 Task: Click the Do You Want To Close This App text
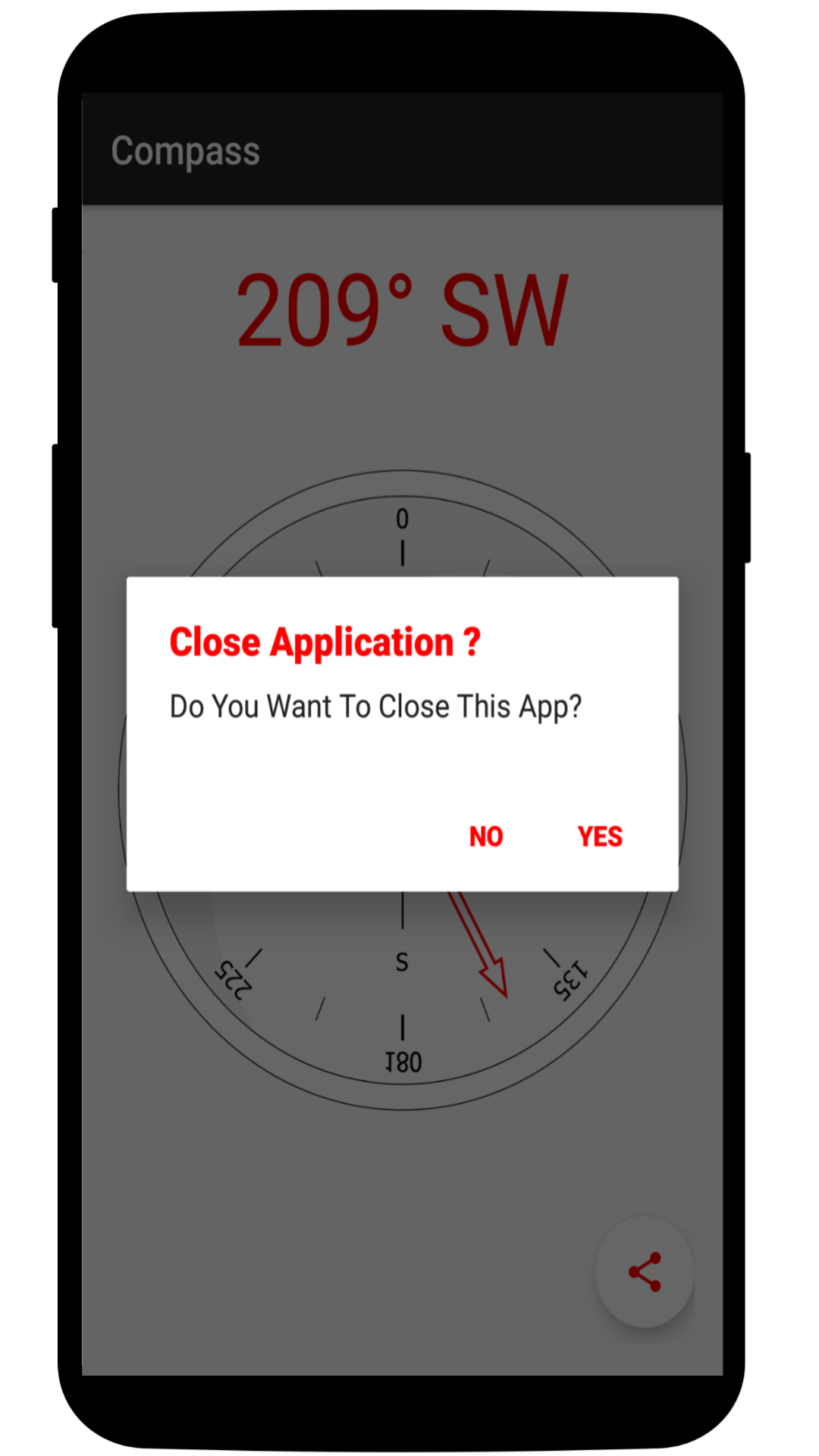point(375,705)
